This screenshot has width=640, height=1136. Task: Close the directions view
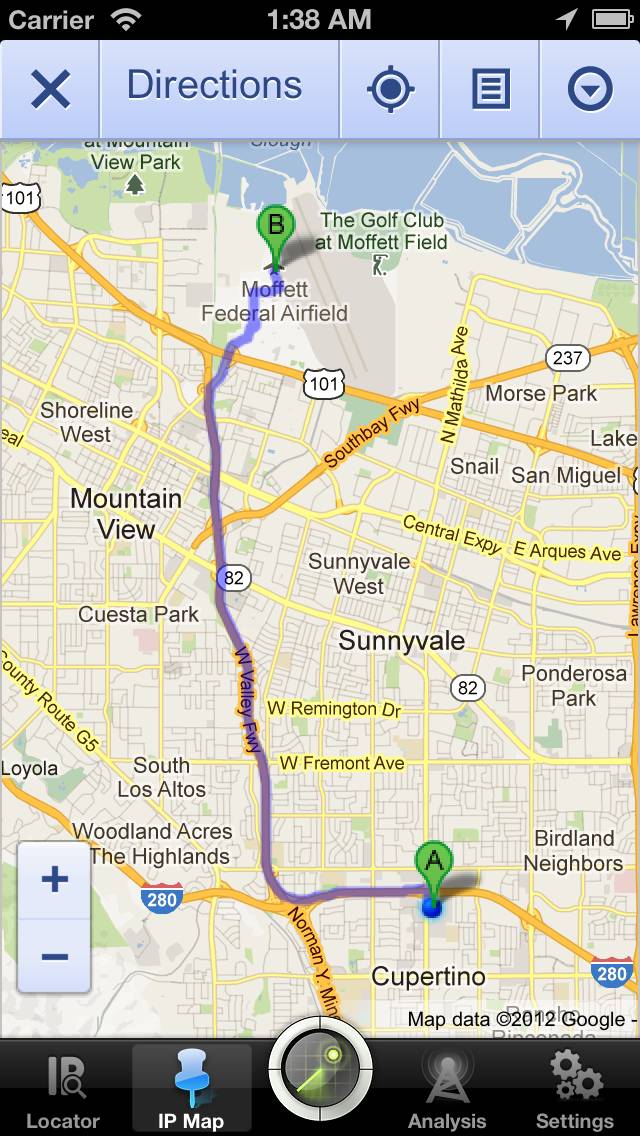[x=50, y=89]
